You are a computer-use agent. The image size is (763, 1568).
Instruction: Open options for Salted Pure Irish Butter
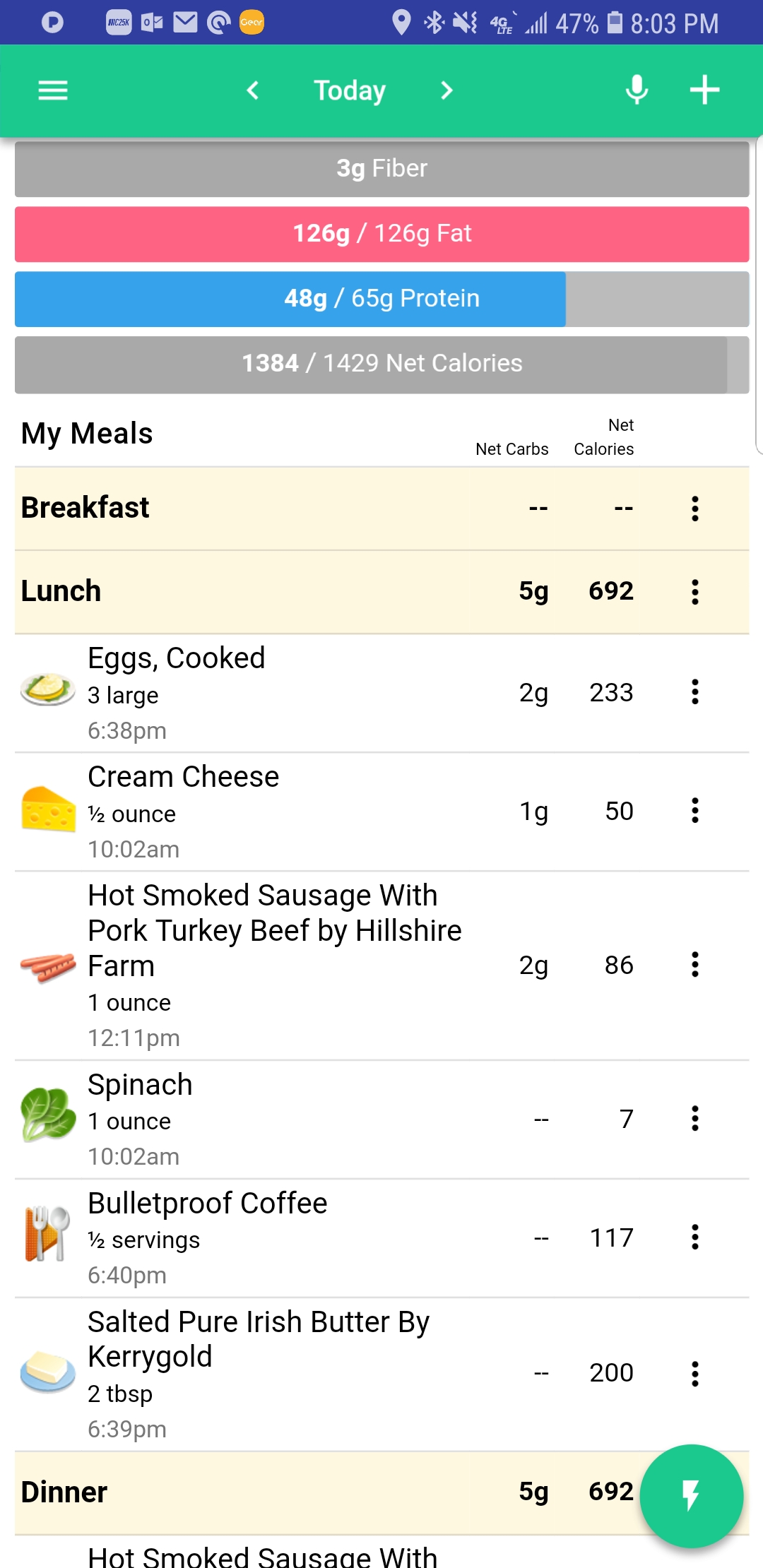(x=695, y=1374)
